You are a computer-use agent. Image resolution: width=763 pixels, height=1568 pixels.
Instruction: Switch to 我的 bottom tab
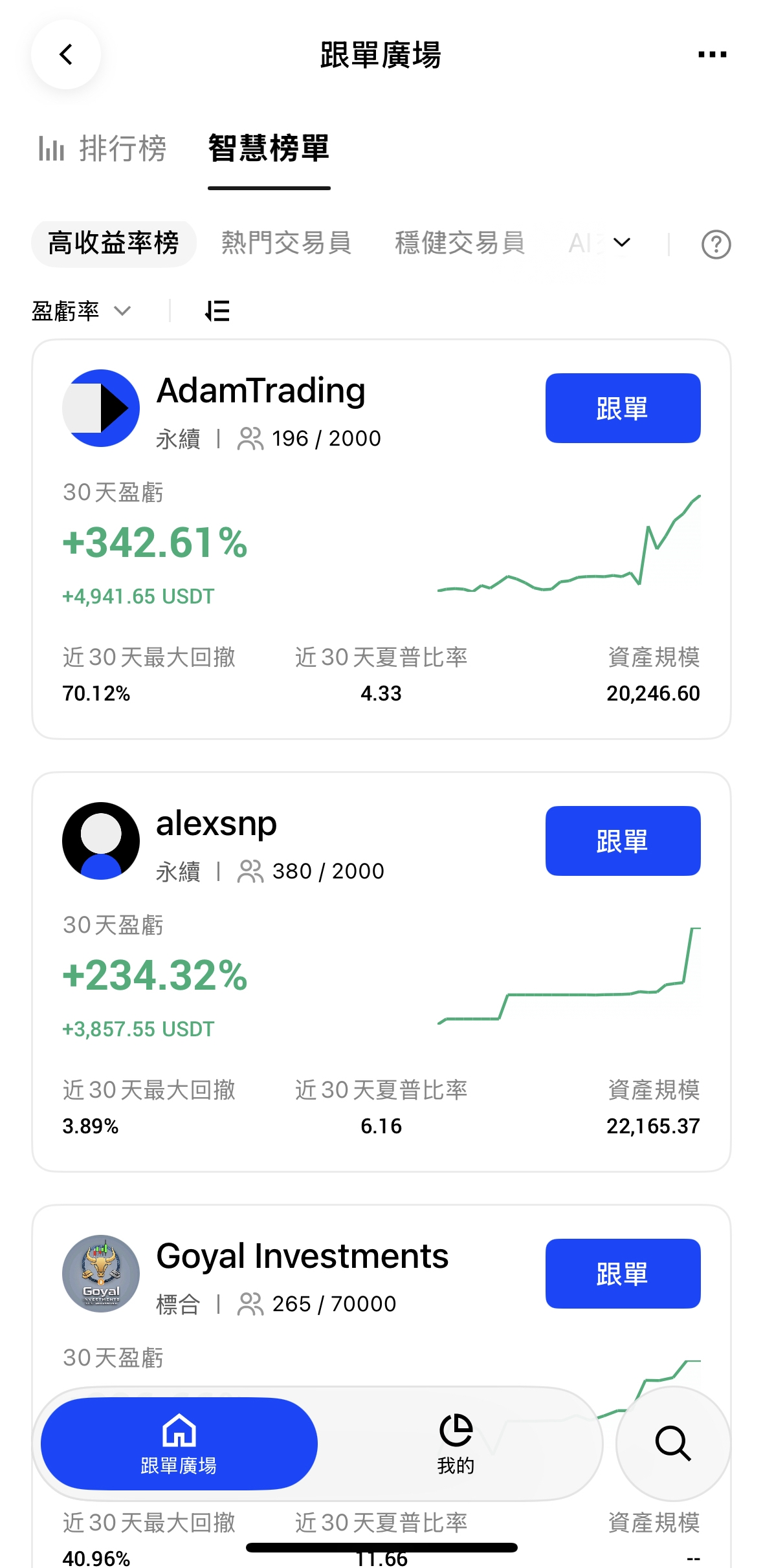point(456,1444)
